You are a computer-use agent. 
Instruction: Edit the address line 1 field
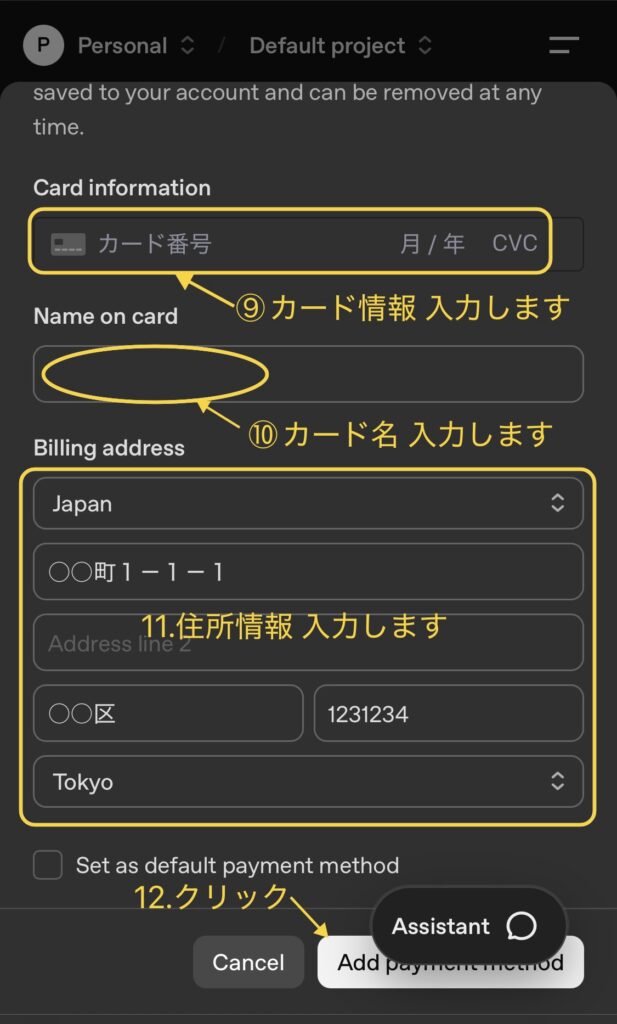pos(308,572)
